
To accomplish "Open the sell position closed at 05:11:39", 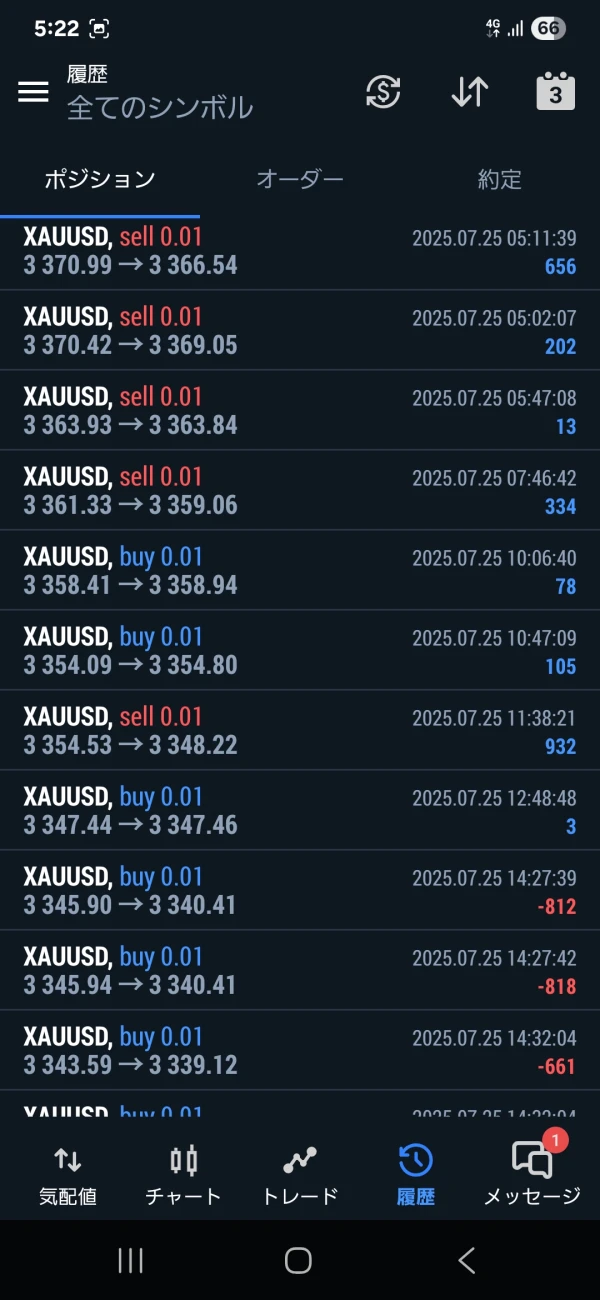I will point(300,251).
